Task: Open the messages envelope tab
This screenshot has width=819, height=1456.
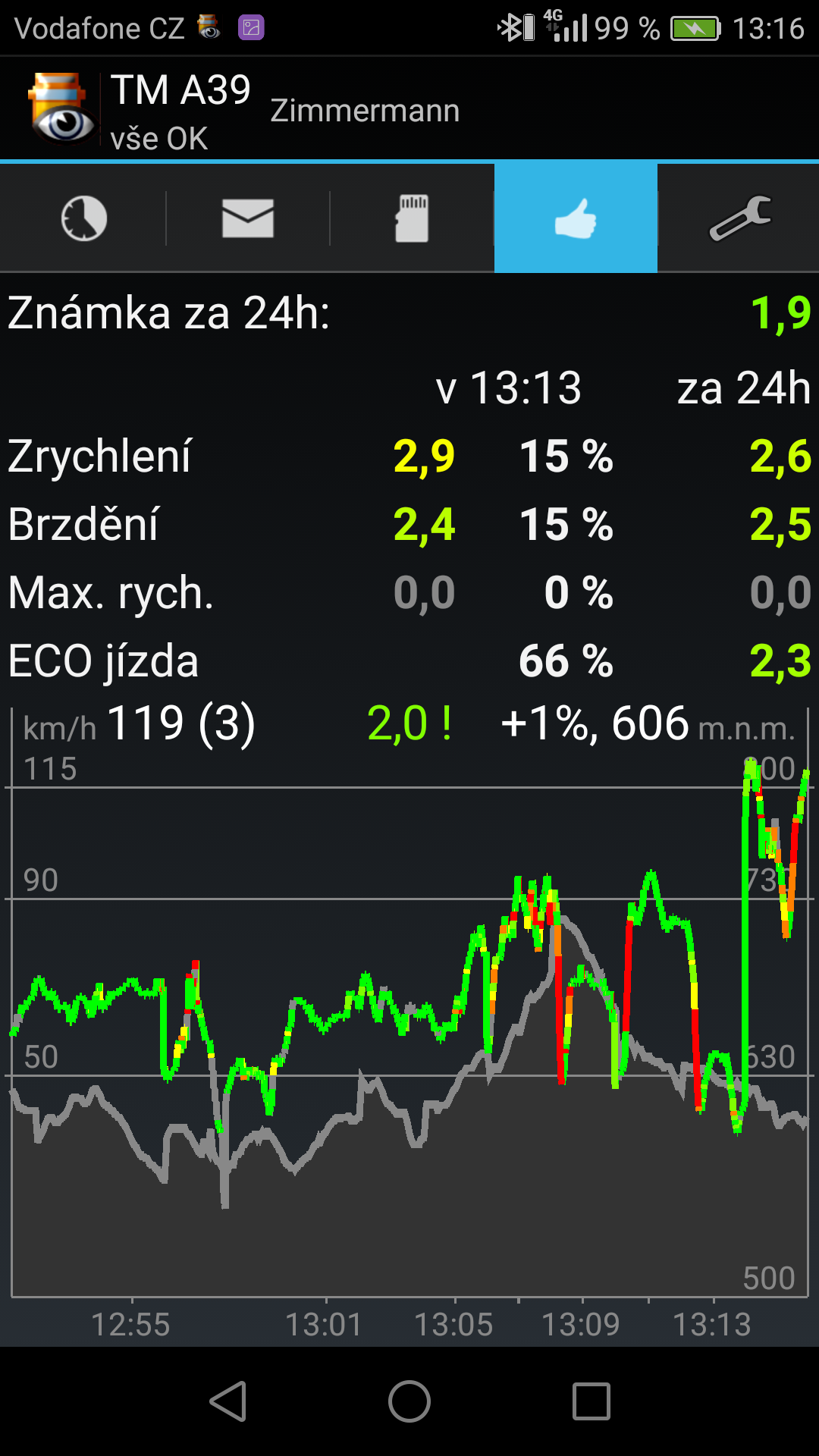Action: click(x=247, y=218)
